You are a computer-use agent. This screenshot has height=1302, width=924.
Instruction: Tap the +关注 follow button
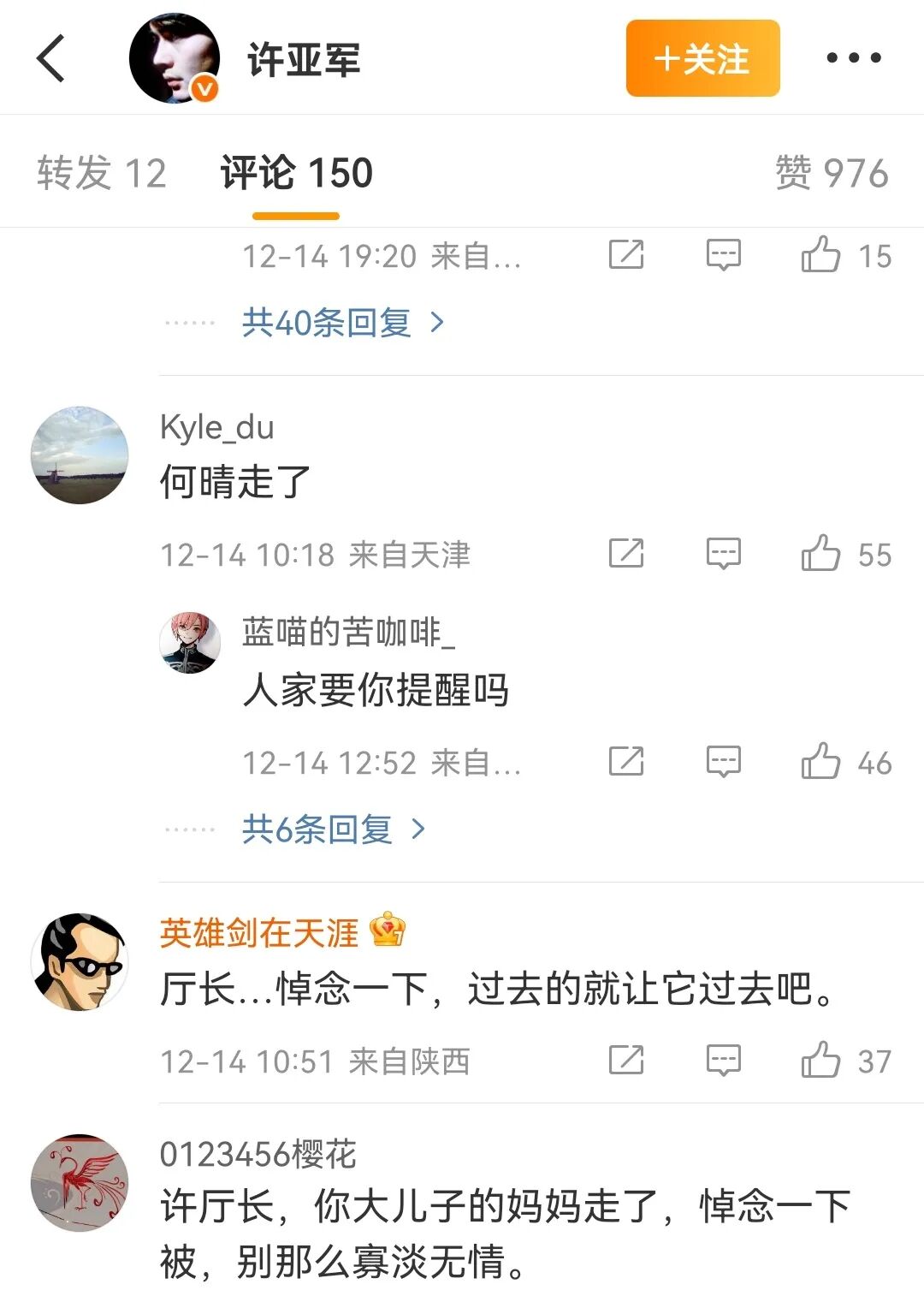click(702, 58)
